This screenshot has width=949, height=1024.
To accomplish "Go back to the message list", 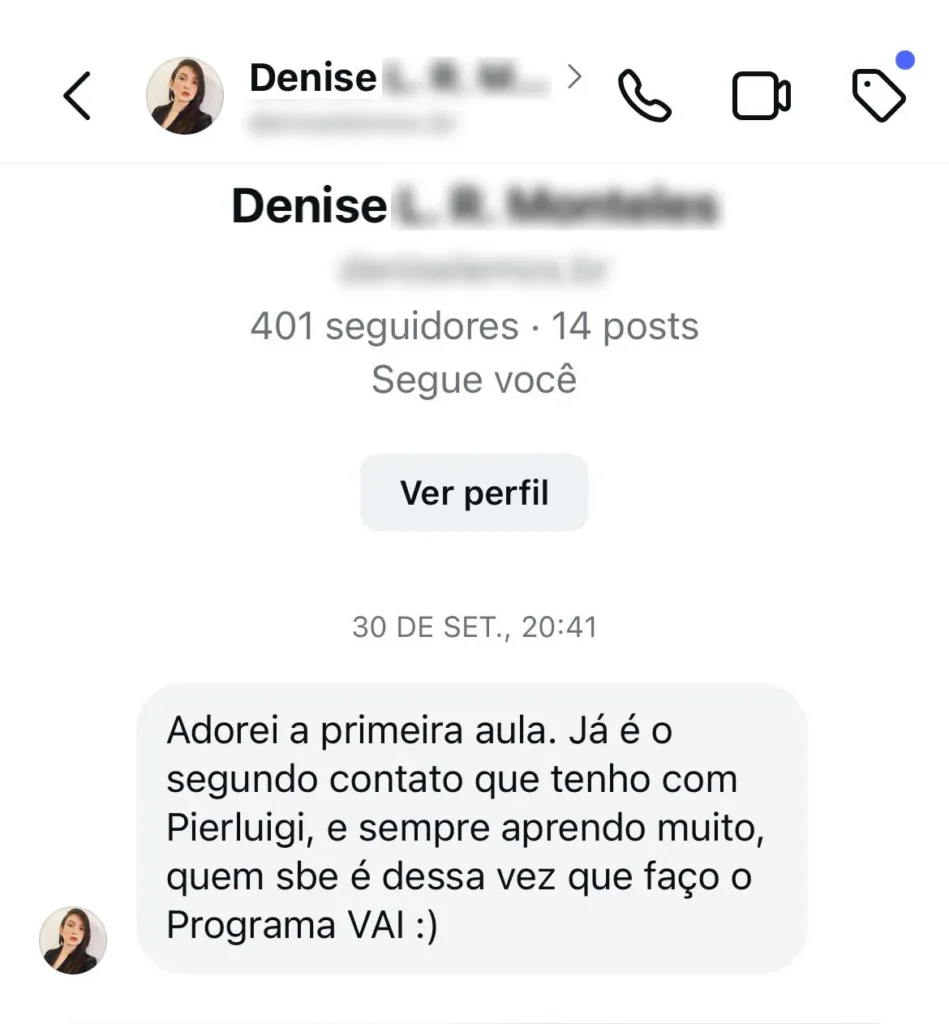I will point(77,96).
